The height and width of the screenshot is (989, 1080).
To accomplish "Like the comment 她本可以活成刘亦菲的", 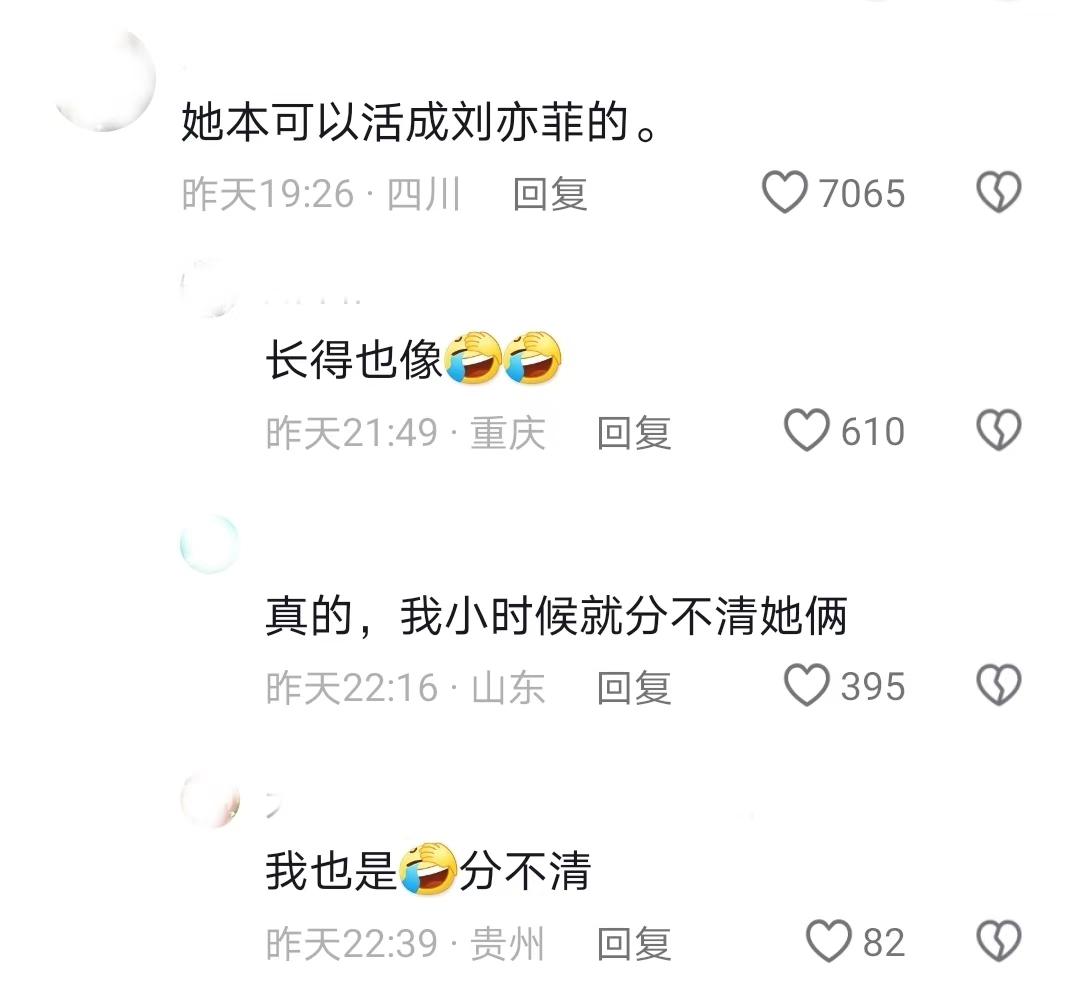I will (x=785, y=192).
